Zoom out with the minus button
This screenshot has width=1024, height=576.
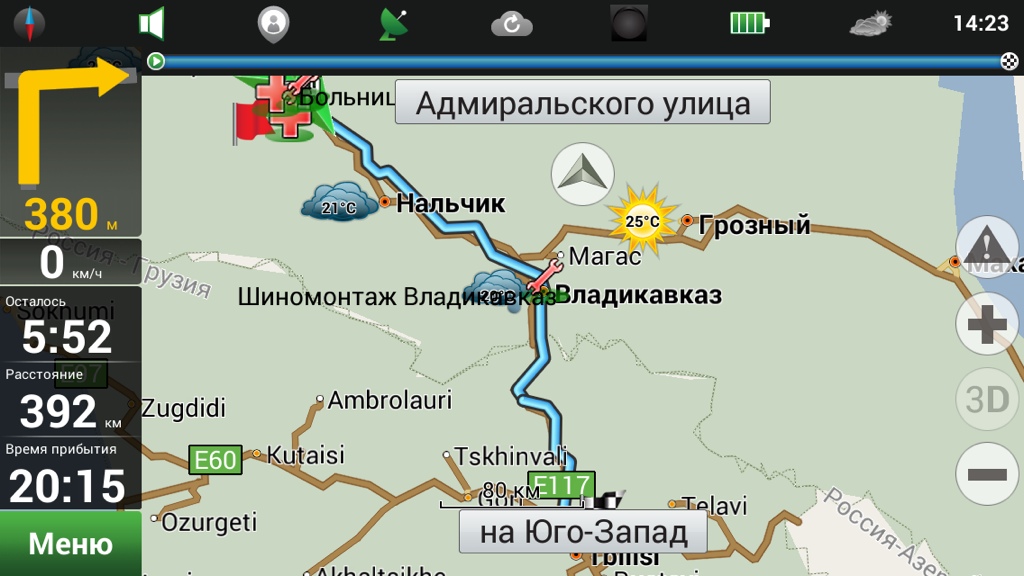[x=986, y=473]
